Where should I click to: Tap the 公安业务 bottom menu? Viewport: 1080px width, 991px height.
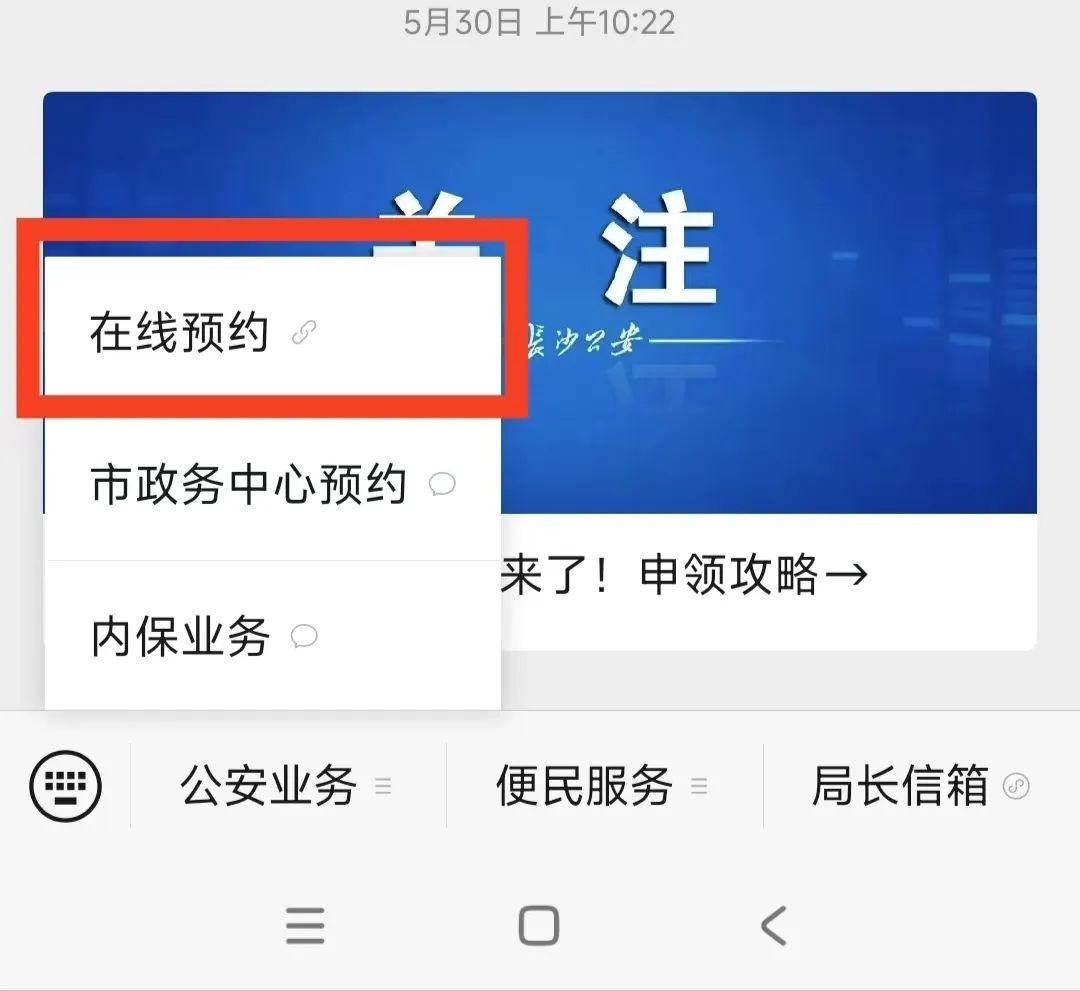click(x=287, y=786)
